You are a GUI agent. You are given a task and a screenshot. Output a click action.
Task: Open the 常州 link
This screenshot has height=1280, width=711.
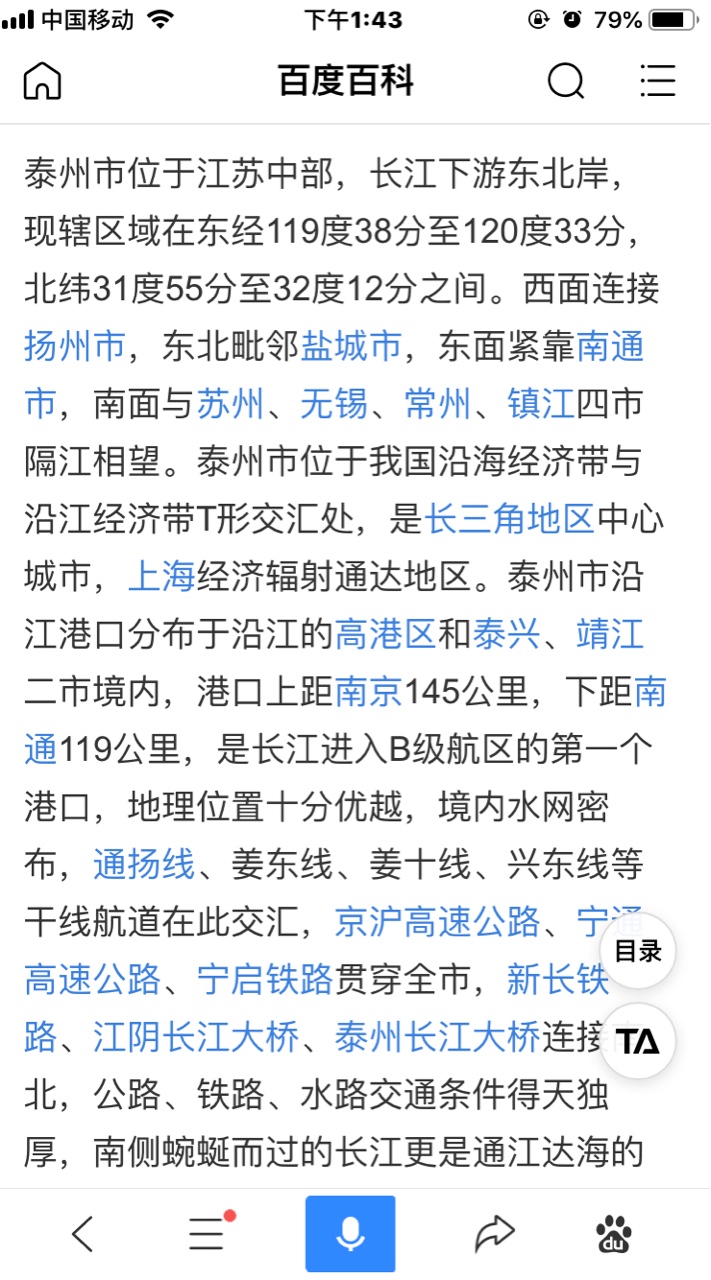[x=437, y=405]
